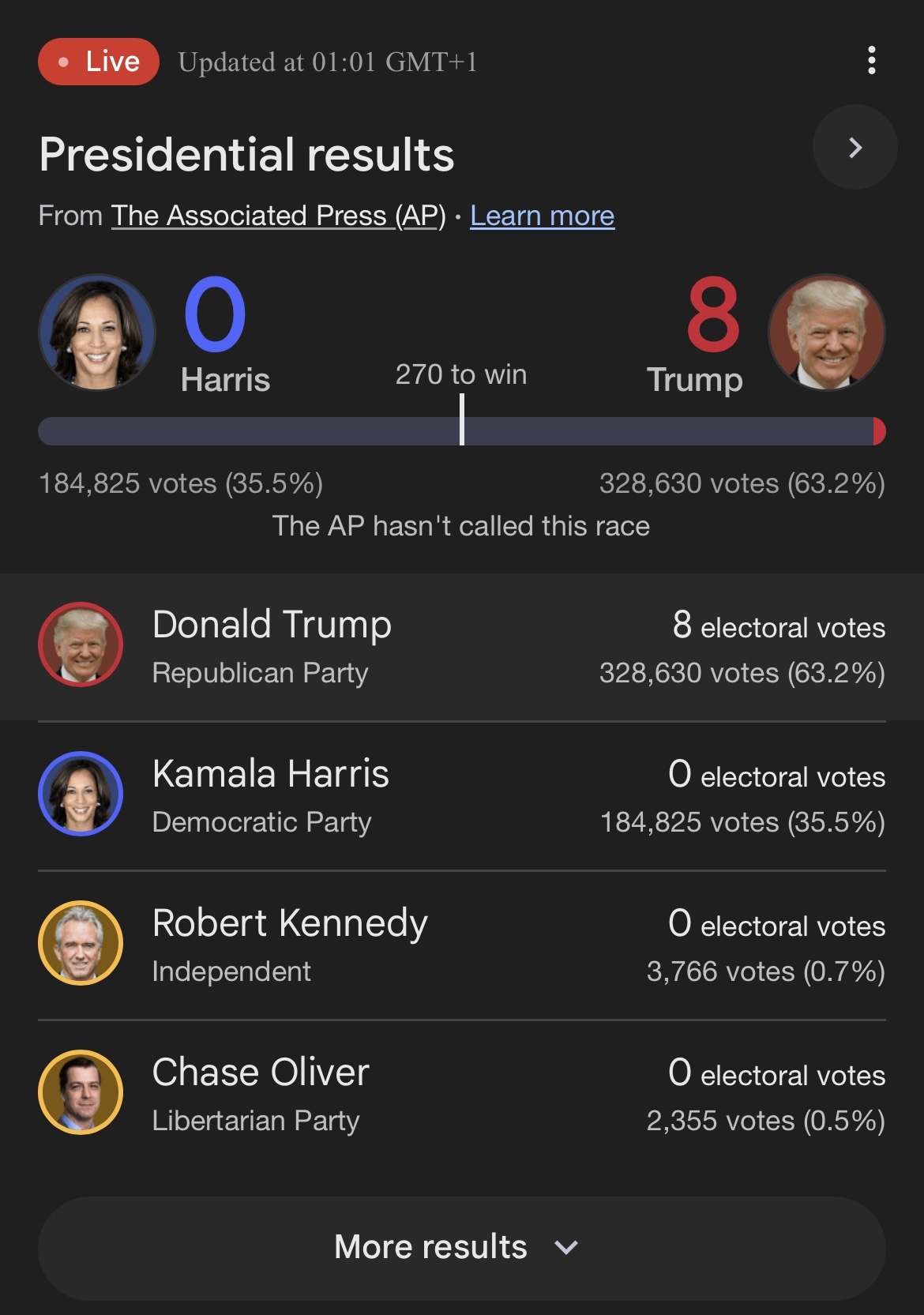Open Chase Oliver's result row
This screenshot has height=1315, width=924.
(x=461, y=1095)
